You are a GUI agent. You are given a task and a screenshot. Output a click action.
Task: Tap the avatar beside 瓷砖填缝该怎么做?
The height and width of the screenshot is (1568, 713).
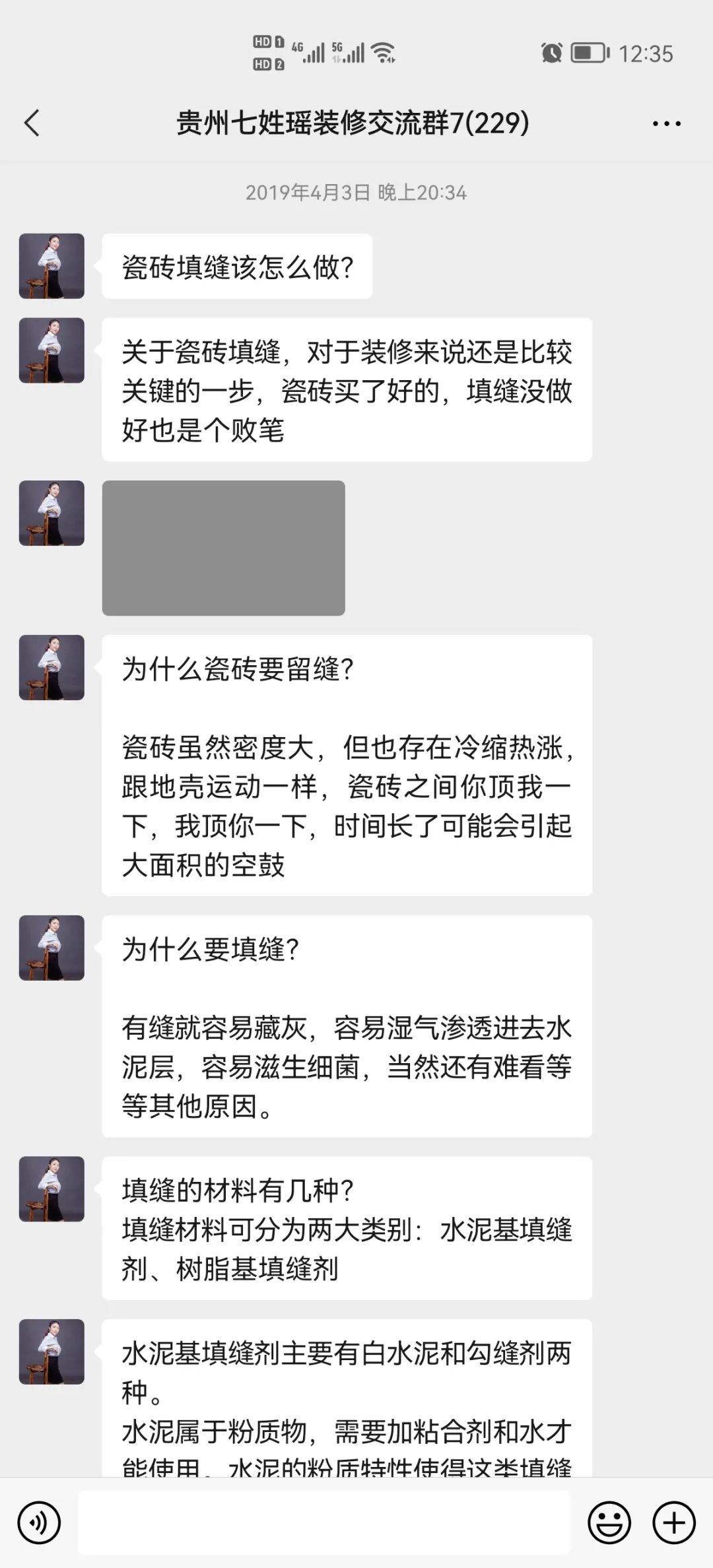[51, 266]
